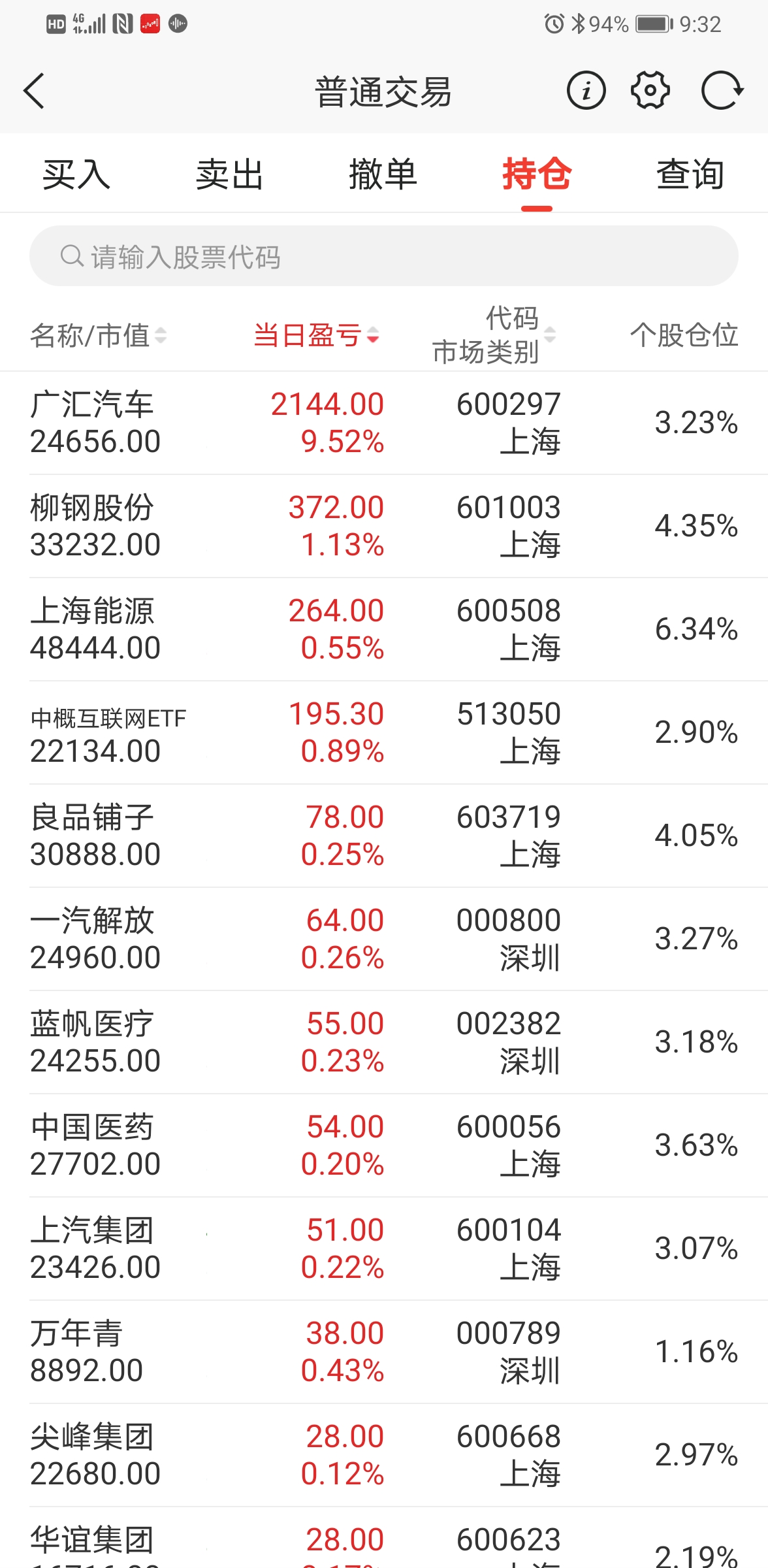View 中概互联网ETF position details
This screenshot has height=1568, width=768.
tap(383, 732)
